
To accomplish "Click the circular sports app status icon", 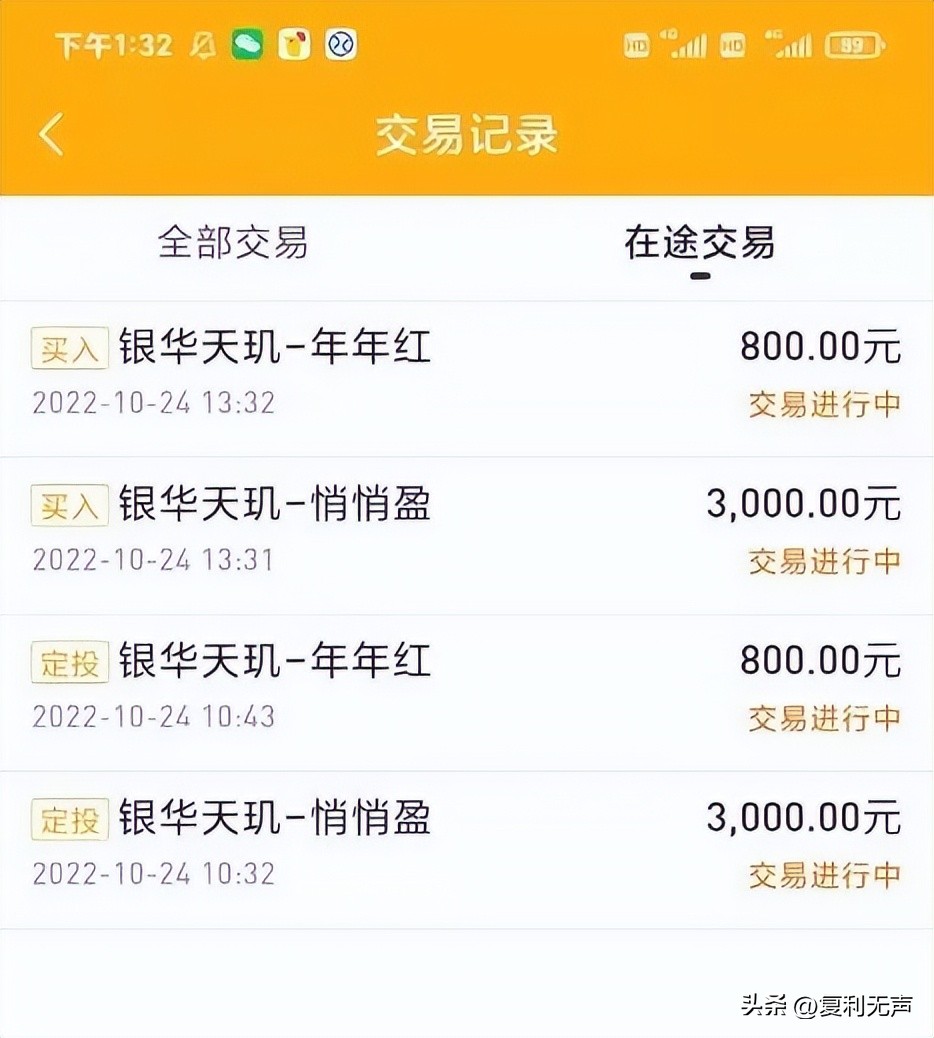I will pyautogui.click(x=339, y=45).
